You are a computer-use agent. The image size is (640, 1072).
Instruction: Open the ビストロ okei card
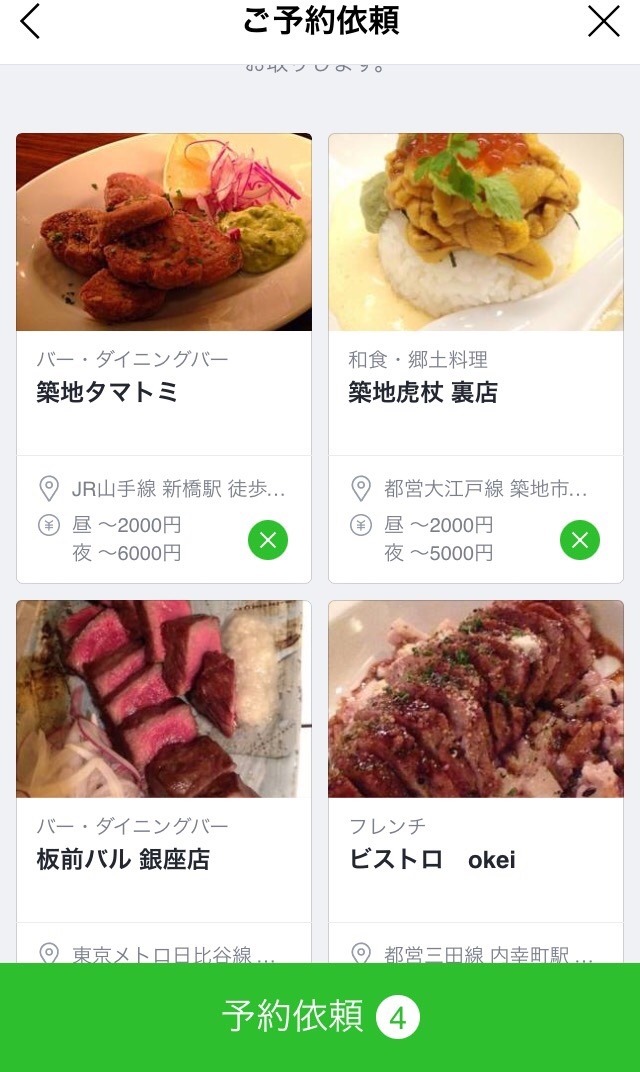click(476, 781)
